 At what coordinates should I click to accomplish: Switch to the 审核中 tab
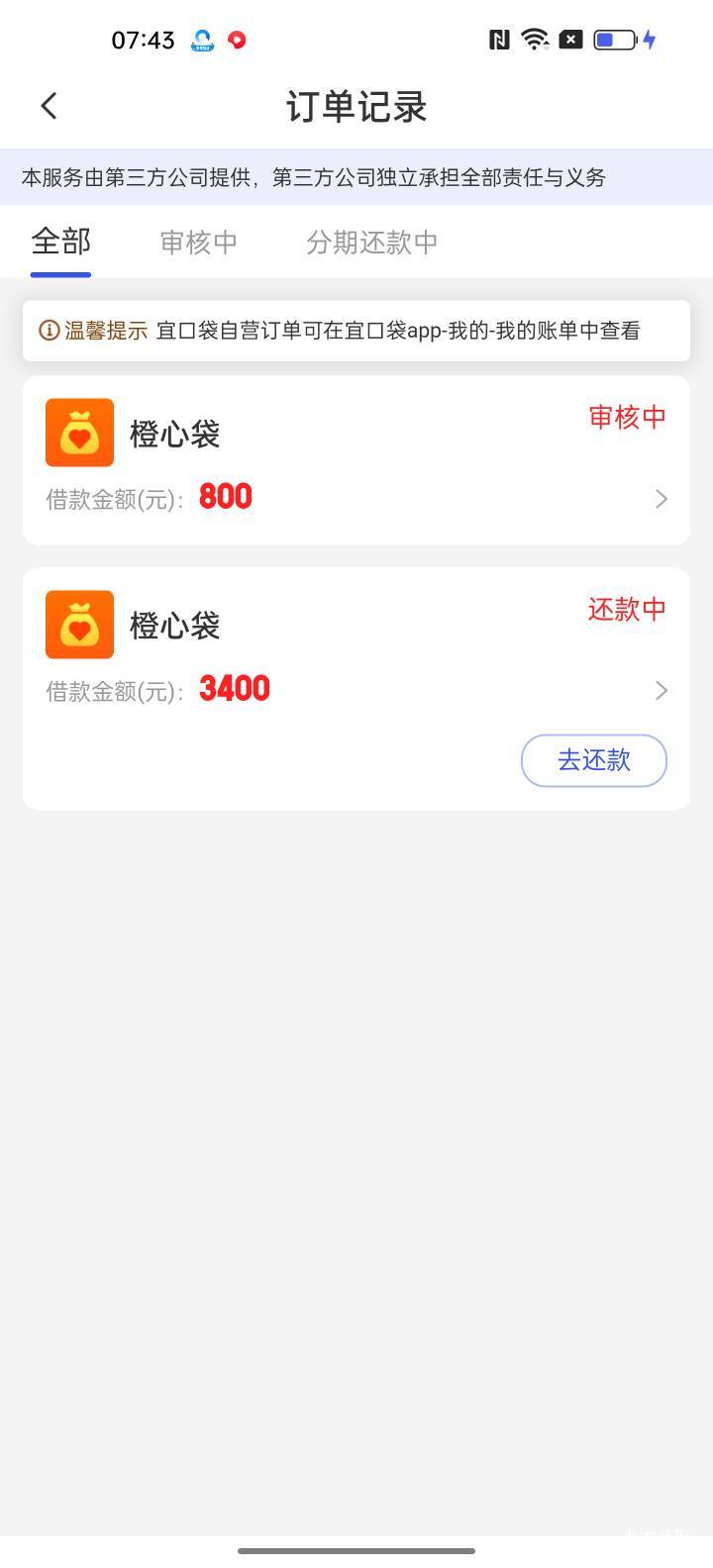click(x=198, y=243)
